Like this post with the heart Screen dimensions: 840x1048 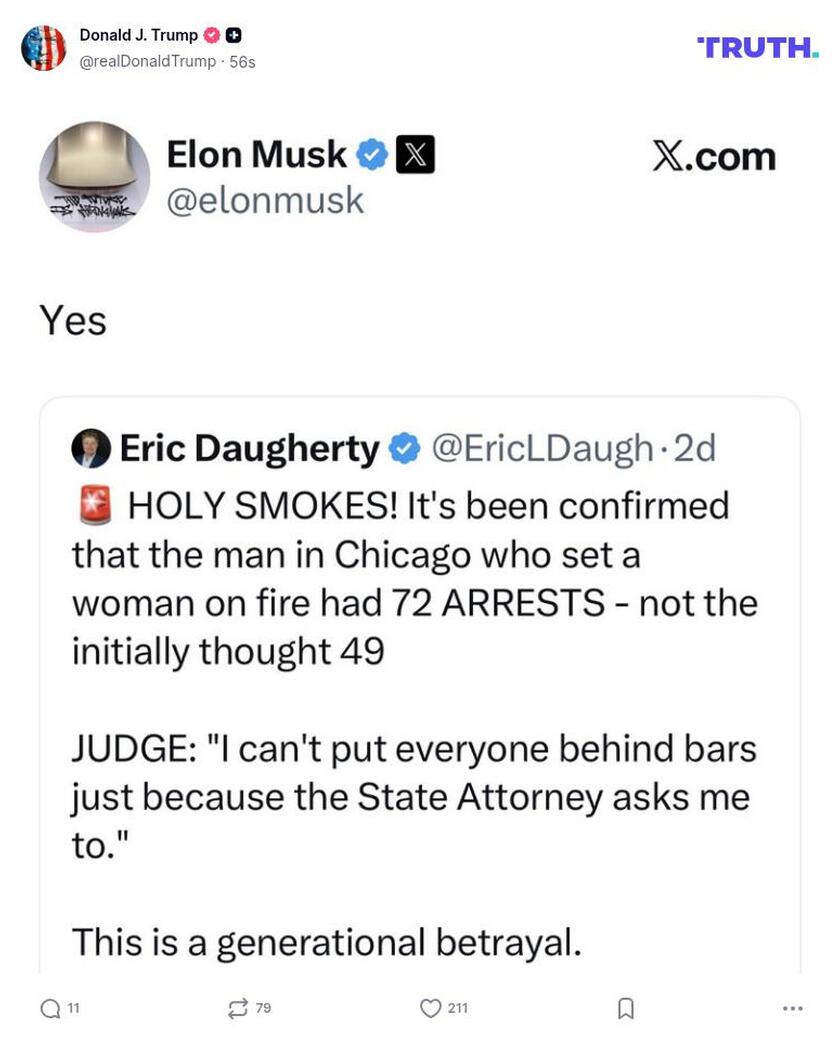click(x=431, y=1009)
